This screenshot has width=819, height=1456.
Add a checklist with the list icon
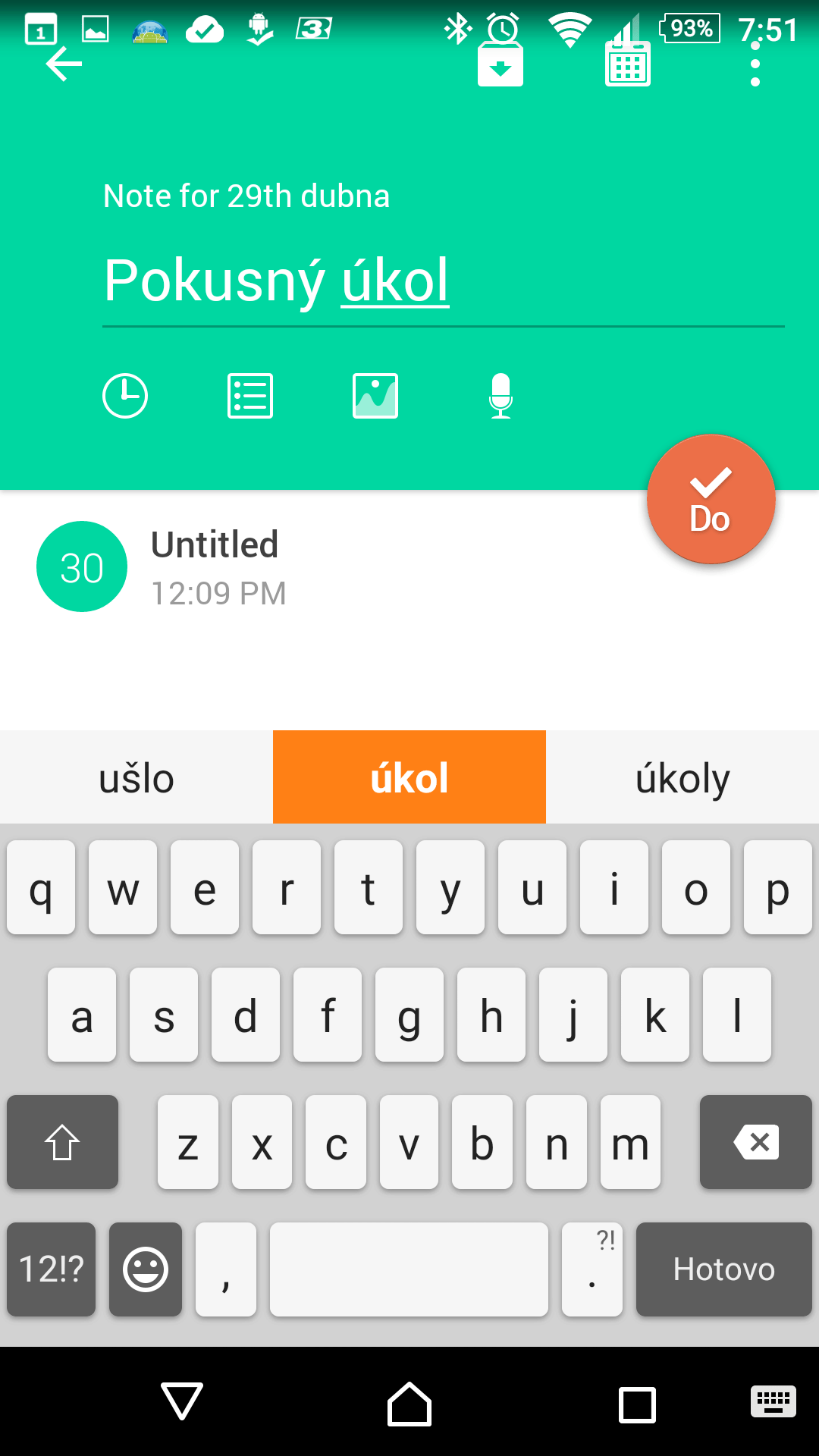click(250, 396)
